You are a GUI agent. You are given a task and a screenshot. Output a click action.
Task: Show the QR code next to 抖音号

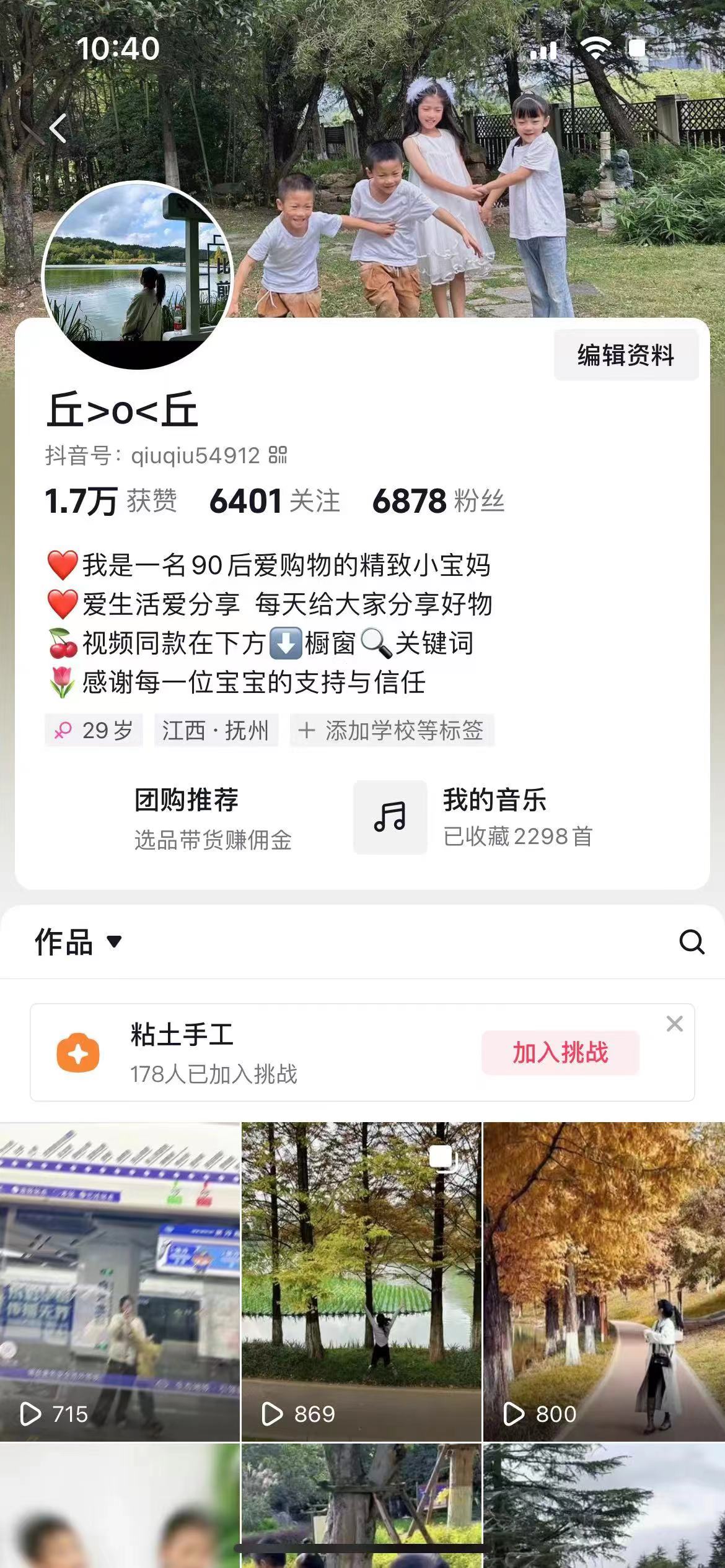pyautogui.click(x=278, y=455)
